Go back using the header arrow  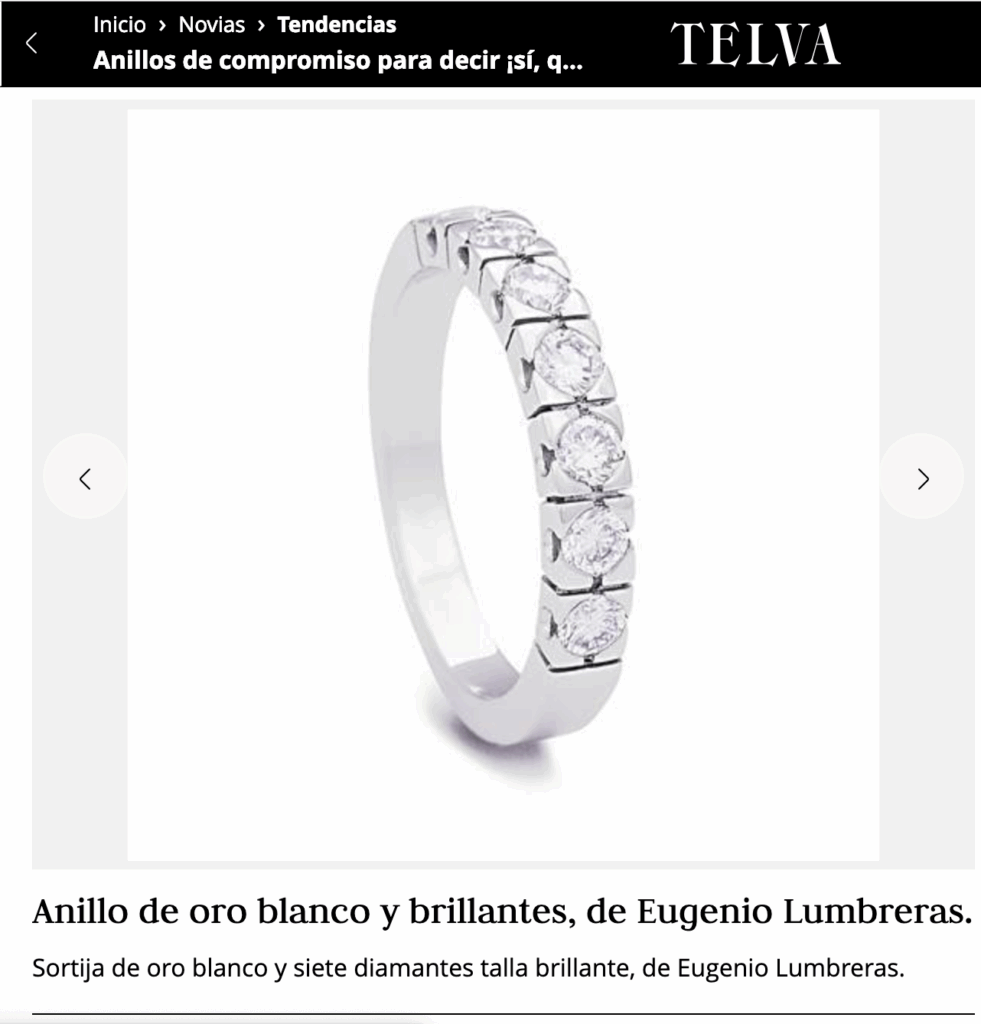pos(32,43)
